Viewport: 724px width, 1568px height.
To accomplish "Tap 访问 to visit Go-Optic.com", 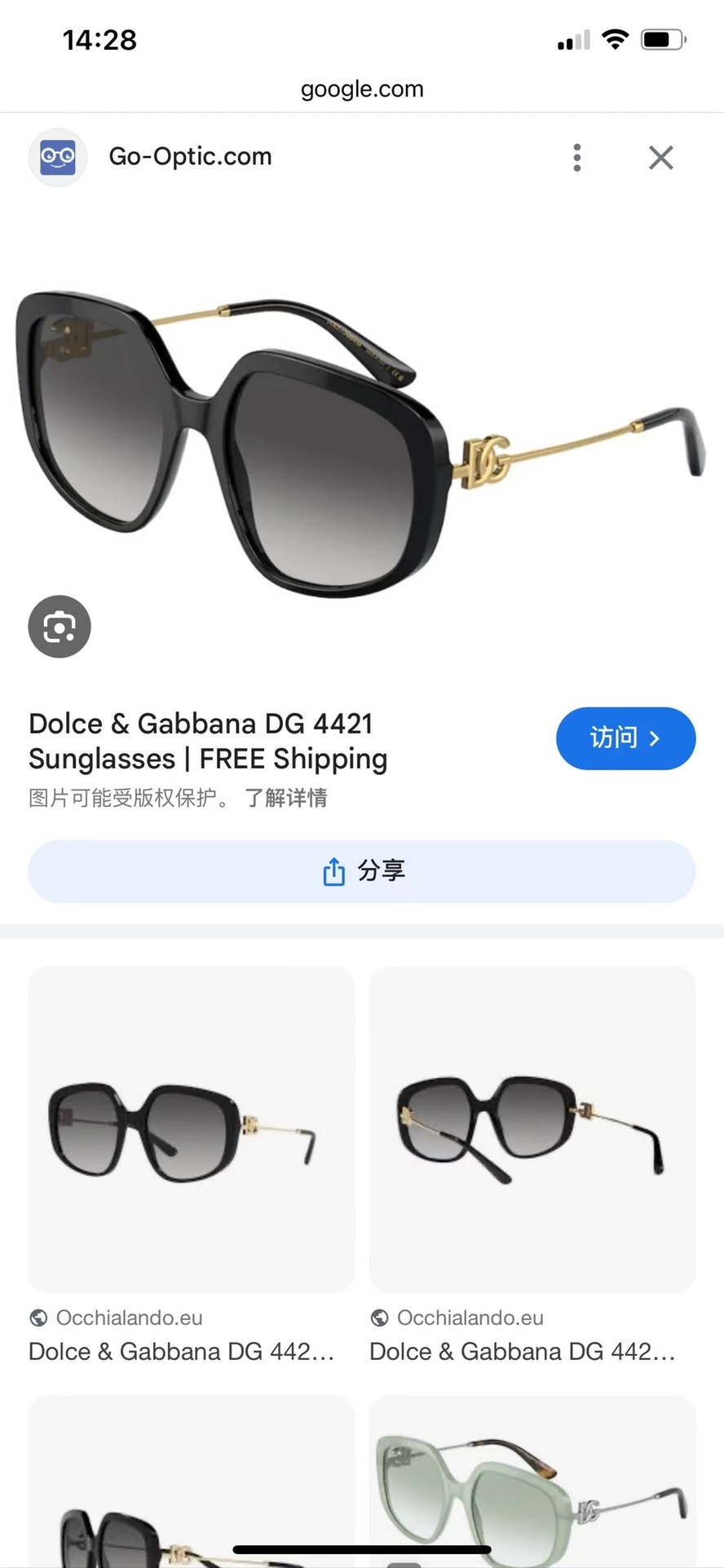I will point(625,738).
